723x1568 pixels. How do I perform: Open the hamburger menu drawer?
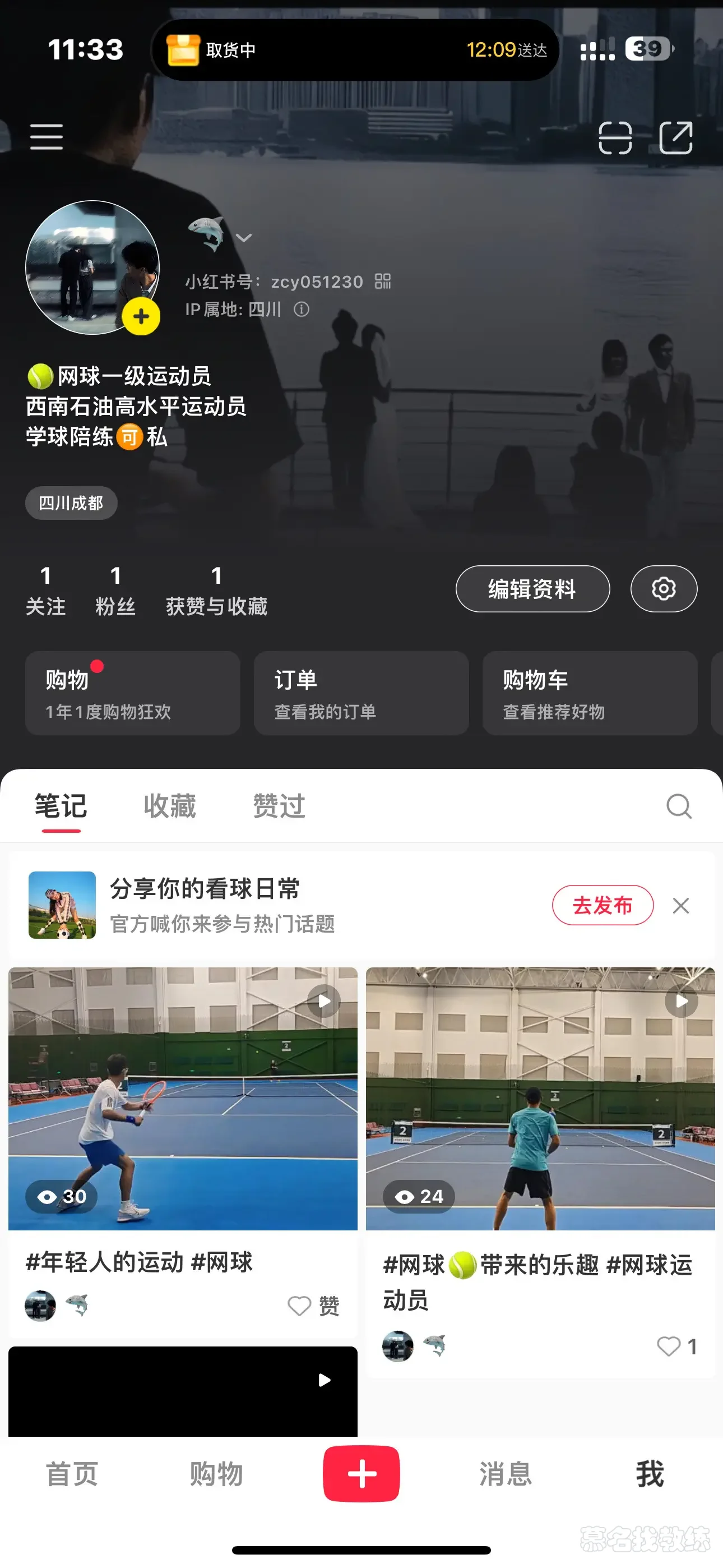coord(47,136)
